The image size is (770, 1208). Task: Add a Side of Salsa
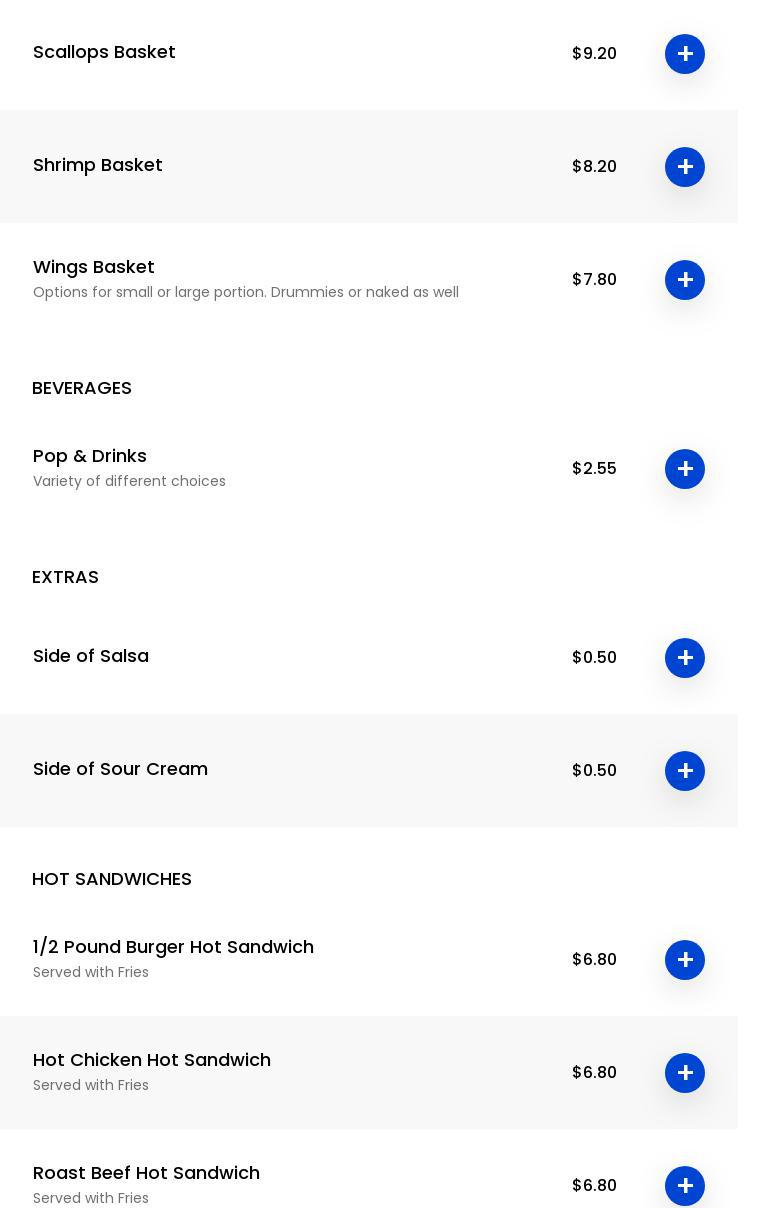[x=685, y=658]
